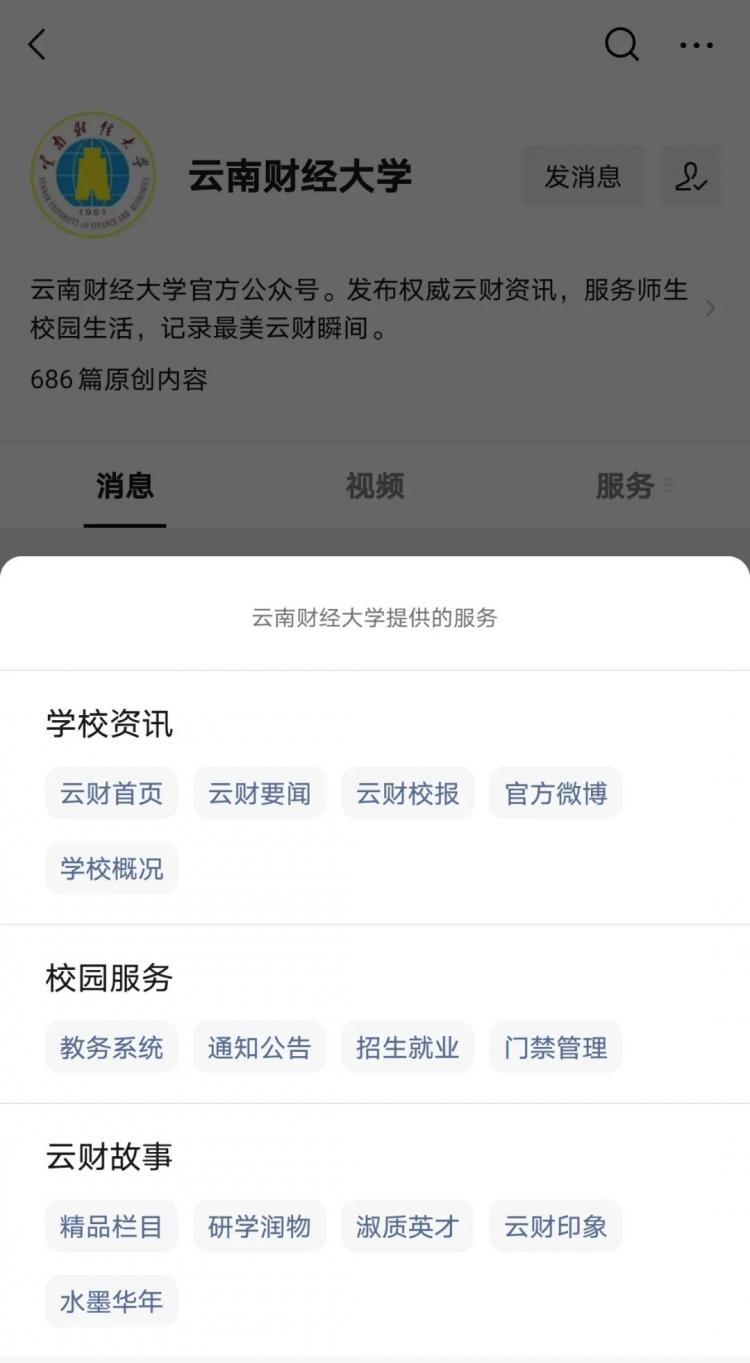This screenshot has width=750, height=1363.
Task: Open the 教务系统 service
Action: click(111, 1048)
